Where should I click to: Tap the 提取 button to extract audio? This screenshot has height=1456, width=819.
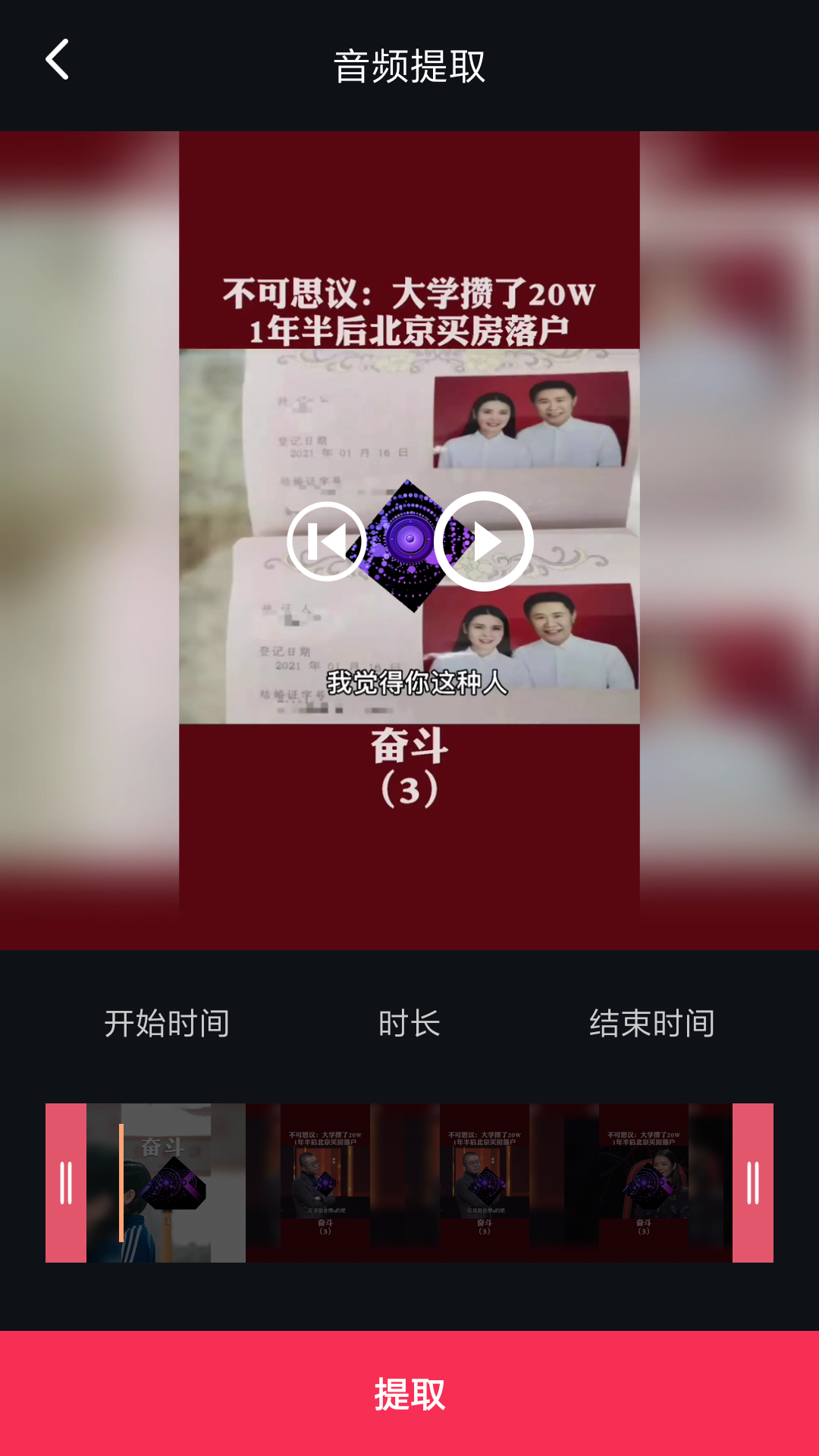coord(409,1394)
